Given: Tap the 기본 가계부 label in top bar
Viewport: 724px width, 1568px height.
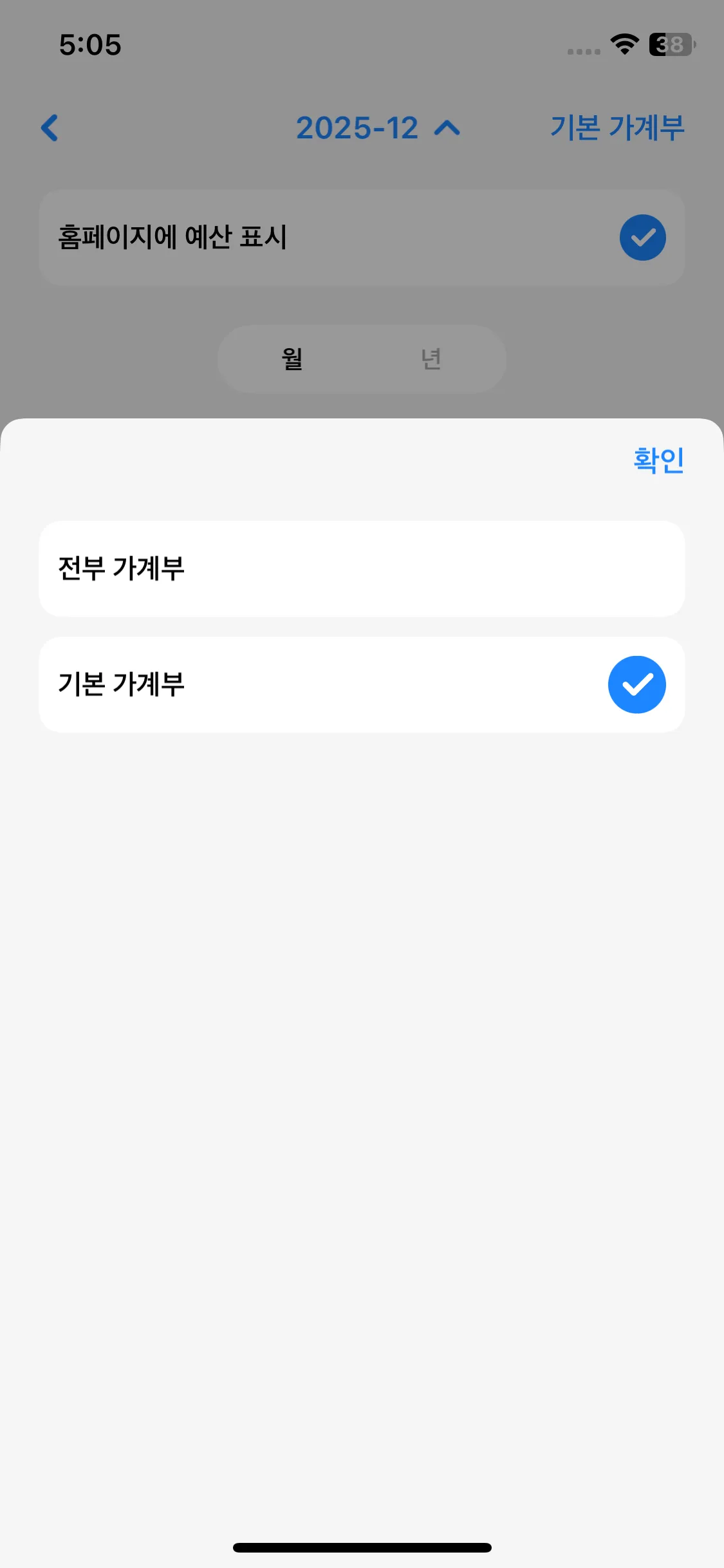Looking at the screenshot, I should (x=617, y=128).
